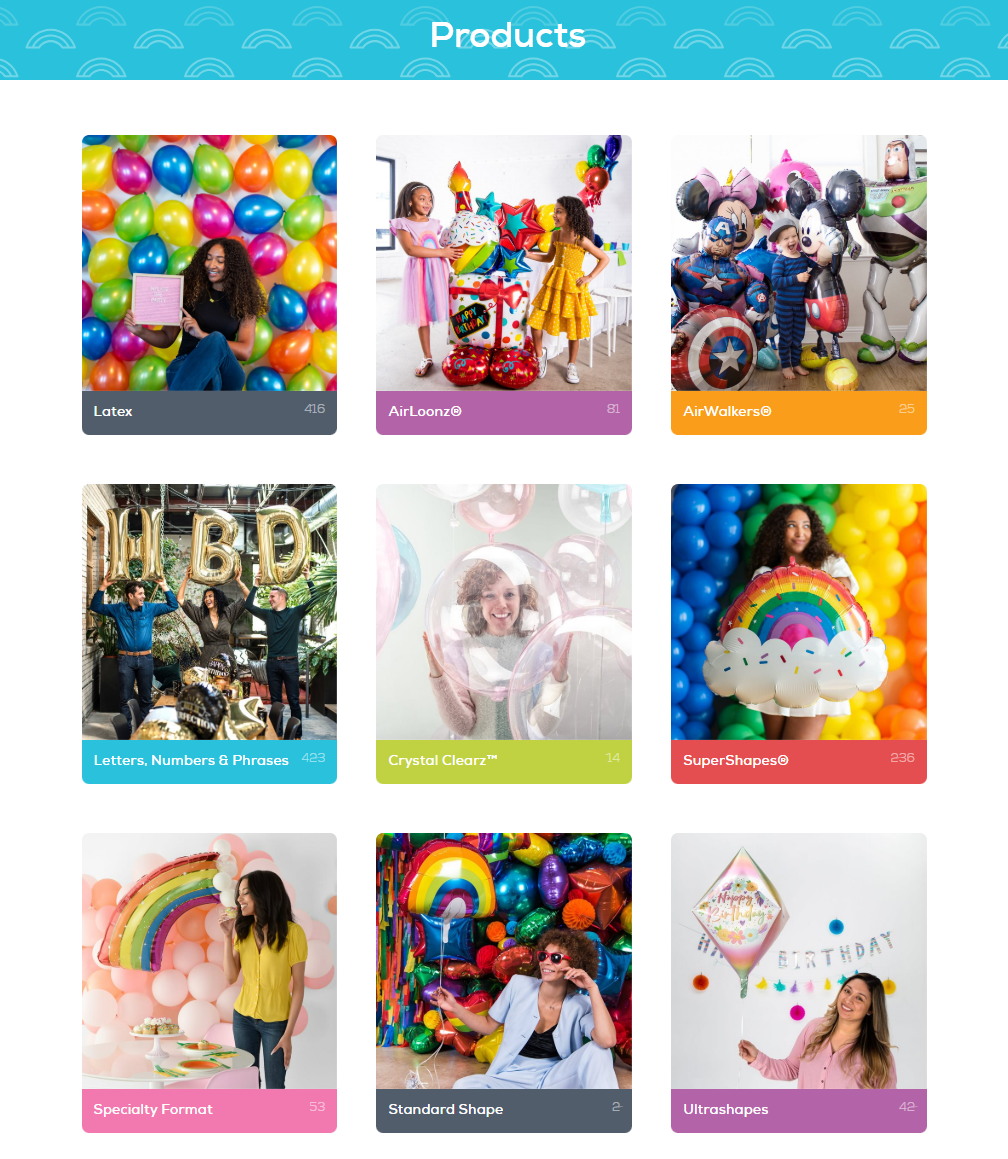Select Letters, Numbers & Phrases category

209,634
